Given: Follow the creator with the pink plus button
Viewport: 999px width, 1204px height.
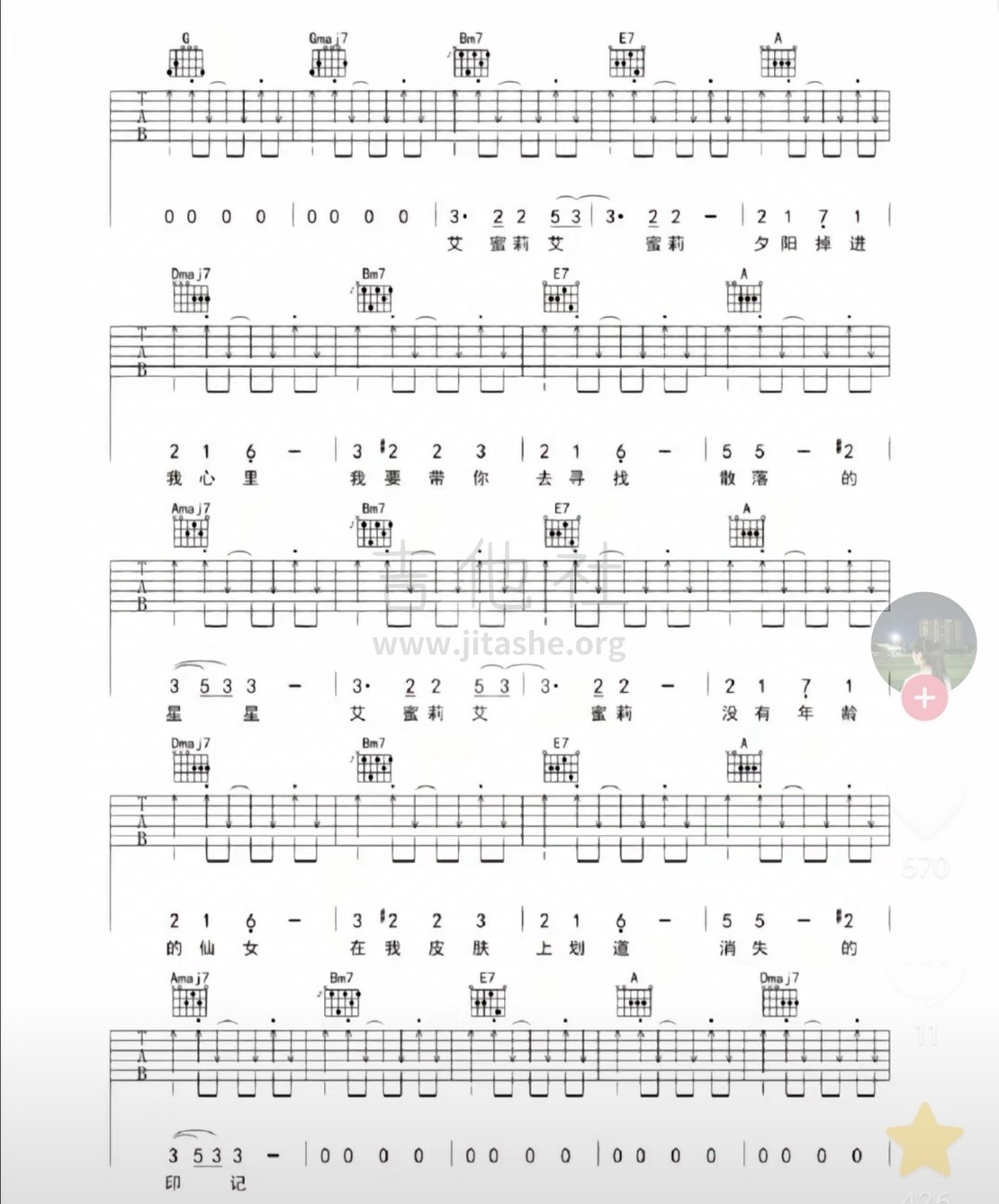Looking at the screenshot, I should pos(925,698).
